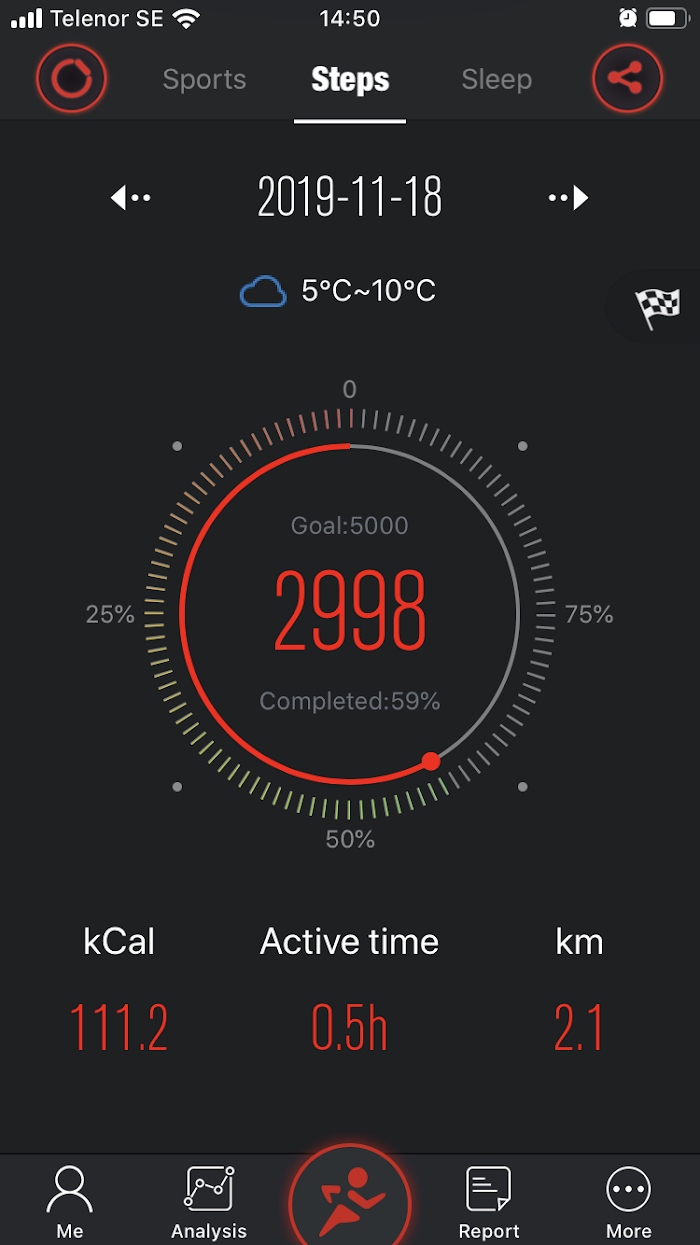700x1245 pixels.
Task: Open the Report tab
Action: pyautogui.click(x=489, y=1202)
